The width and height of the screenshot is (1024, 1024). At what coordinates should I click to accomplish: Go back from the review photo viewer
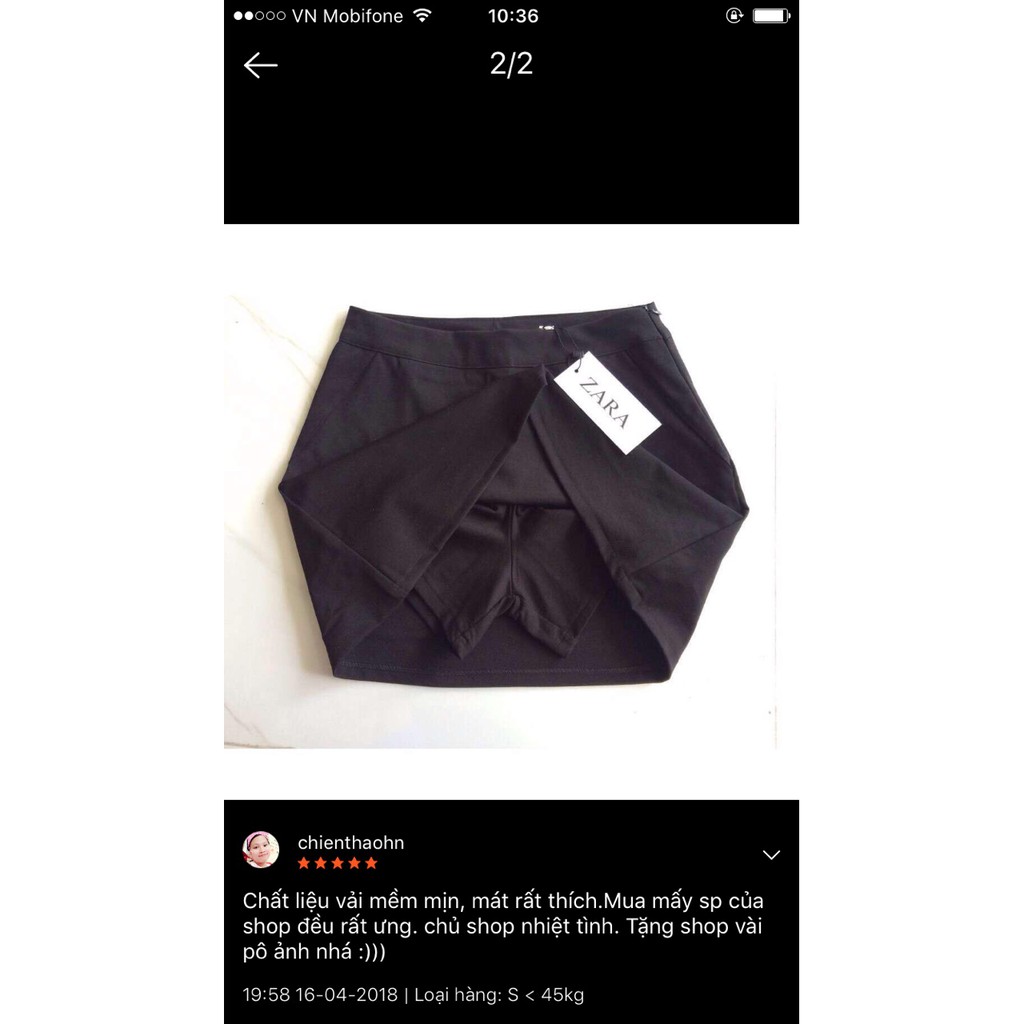pyautogui.click(x=260, y=66)
